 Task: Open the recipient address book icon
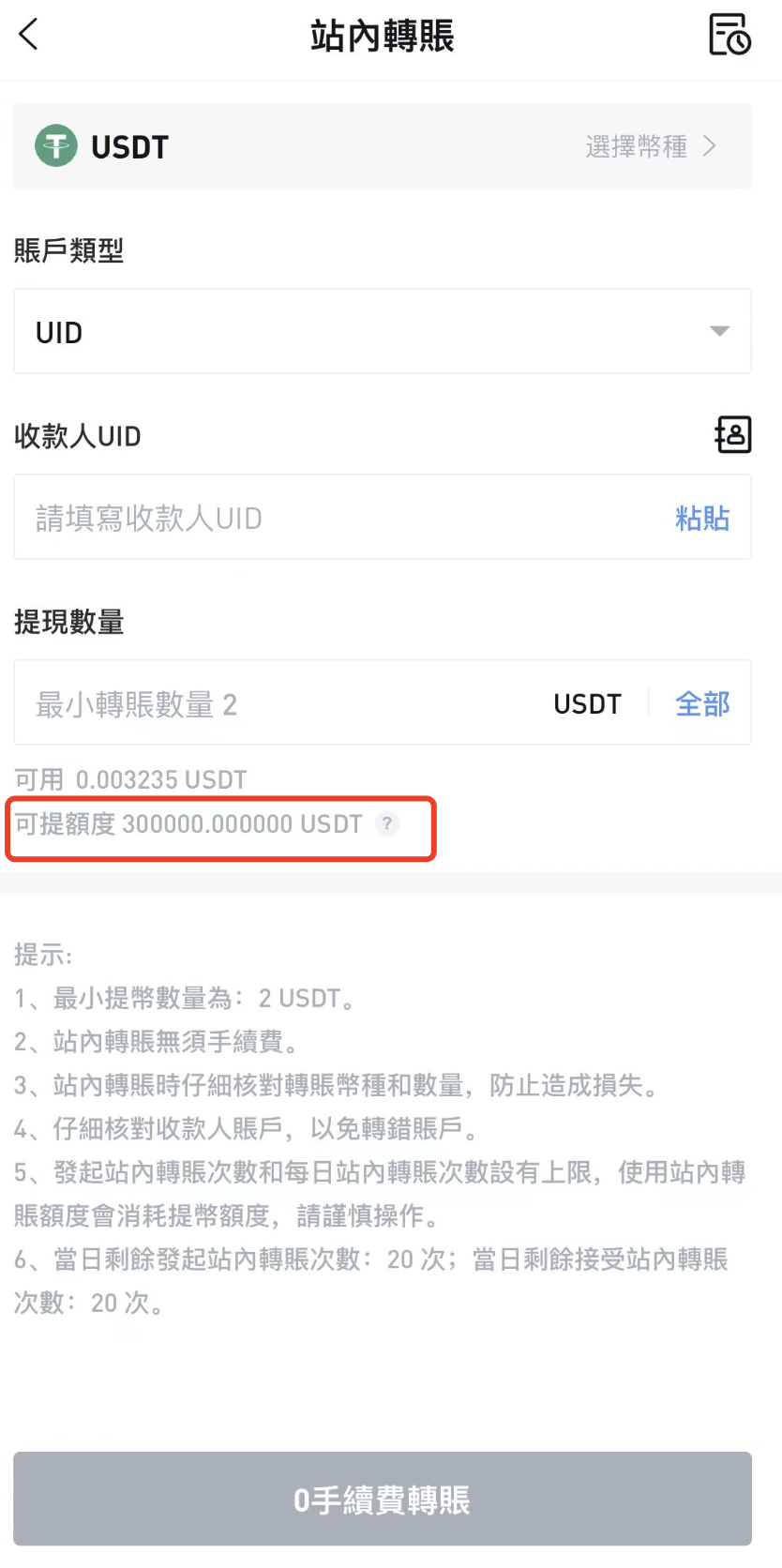pos(732,435)
